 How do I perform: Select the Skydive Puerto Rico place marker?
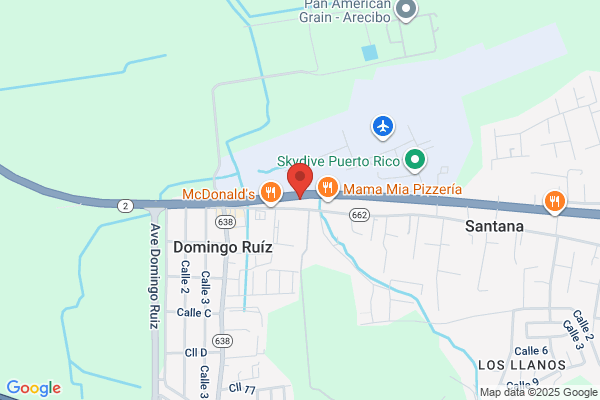415,161
